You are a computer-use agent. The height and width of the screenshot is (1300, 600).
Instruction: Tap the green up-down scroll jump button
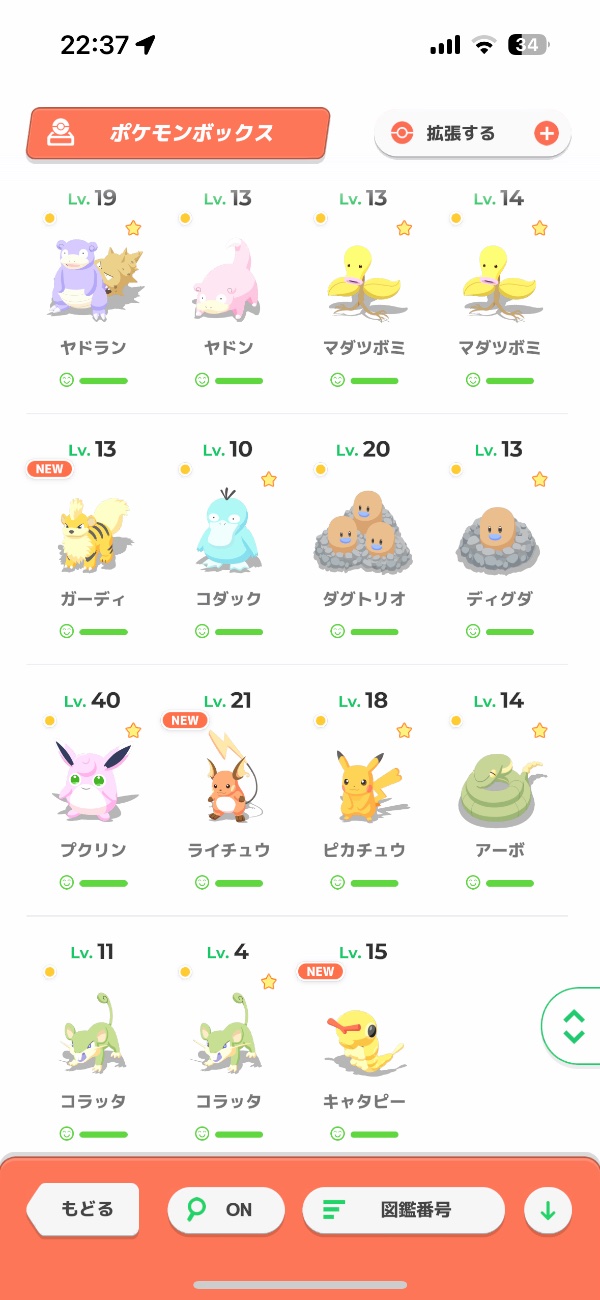(573, 1026)
